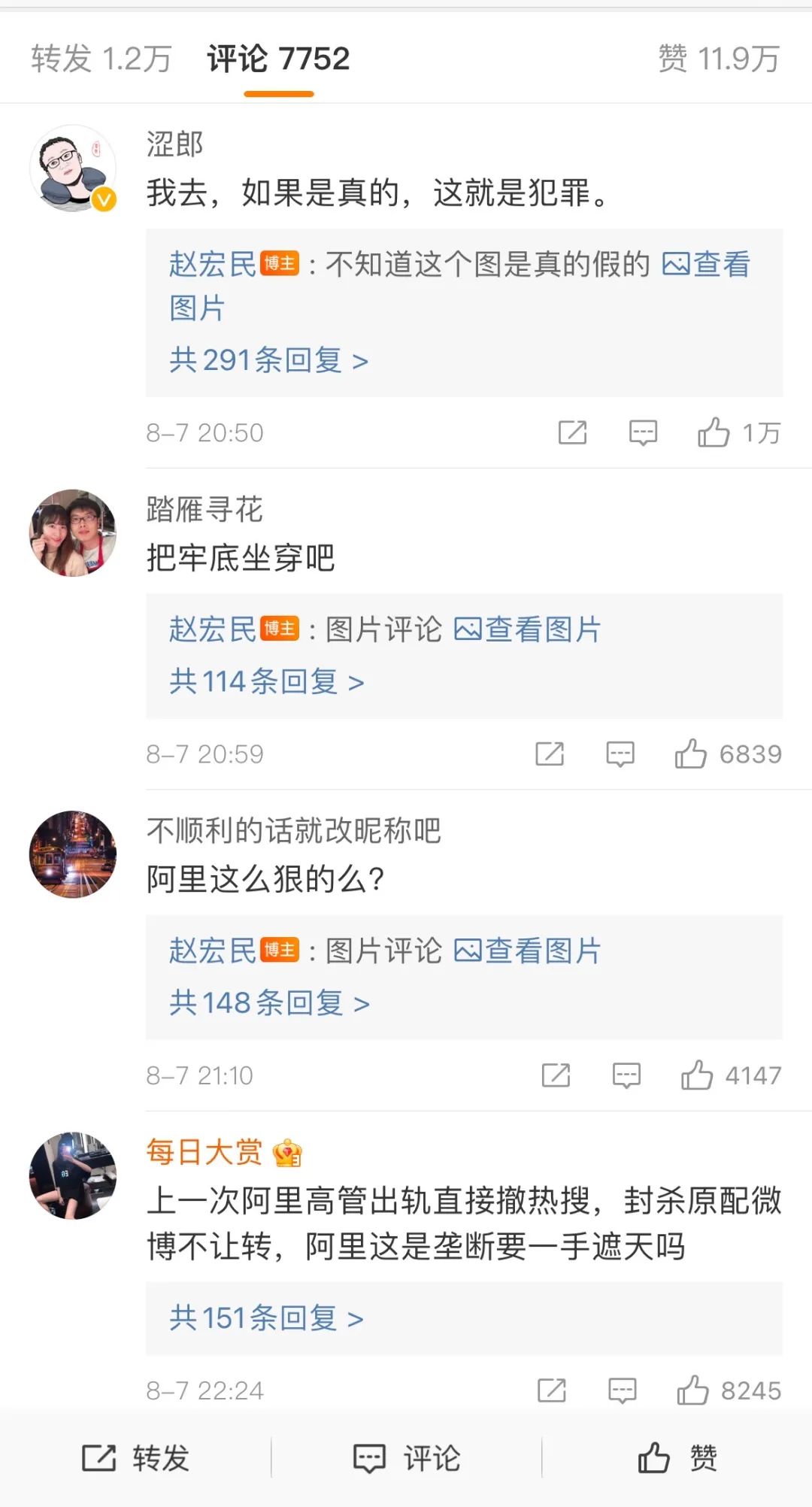Open 涩郎's profile avatar
Viewport: 812px width, 1507px height.
click(73, 168)
